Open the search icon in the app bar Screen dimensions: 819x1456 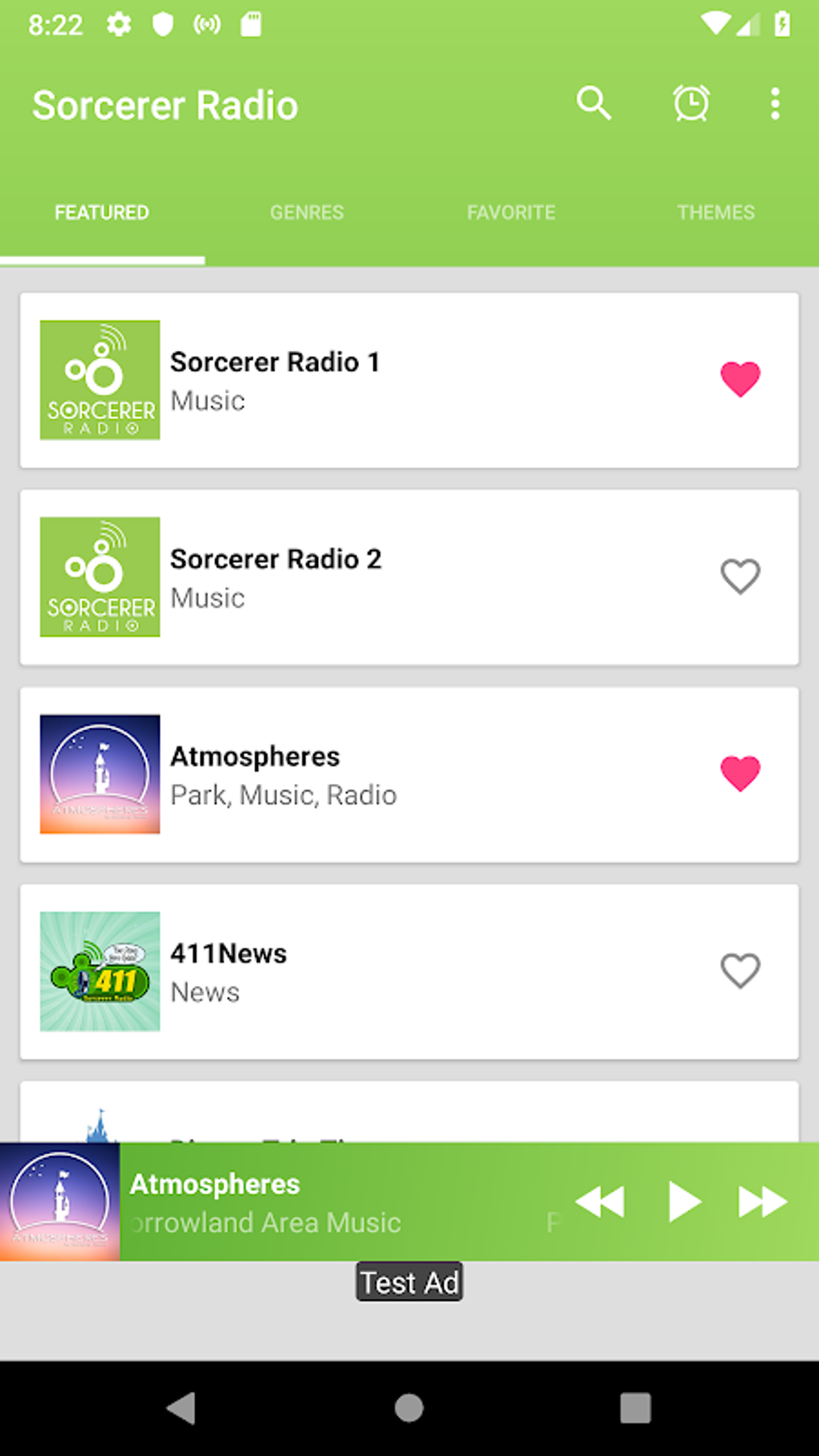(593, 104)
